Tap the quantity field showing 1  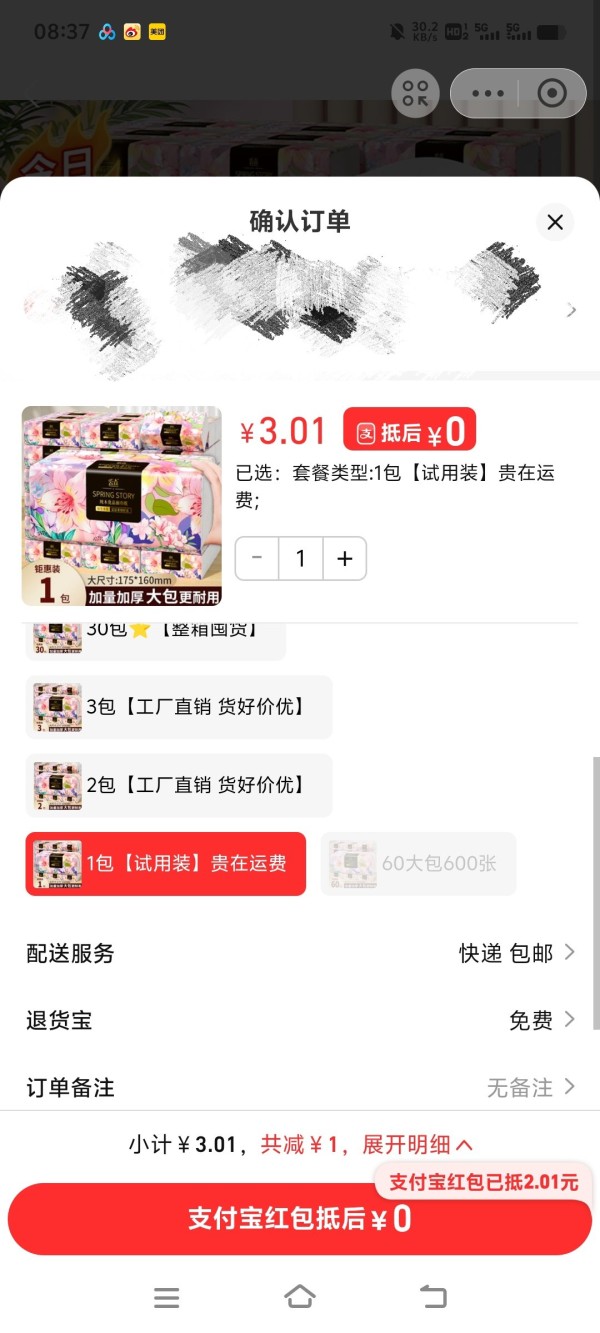[x=300, y=558]
